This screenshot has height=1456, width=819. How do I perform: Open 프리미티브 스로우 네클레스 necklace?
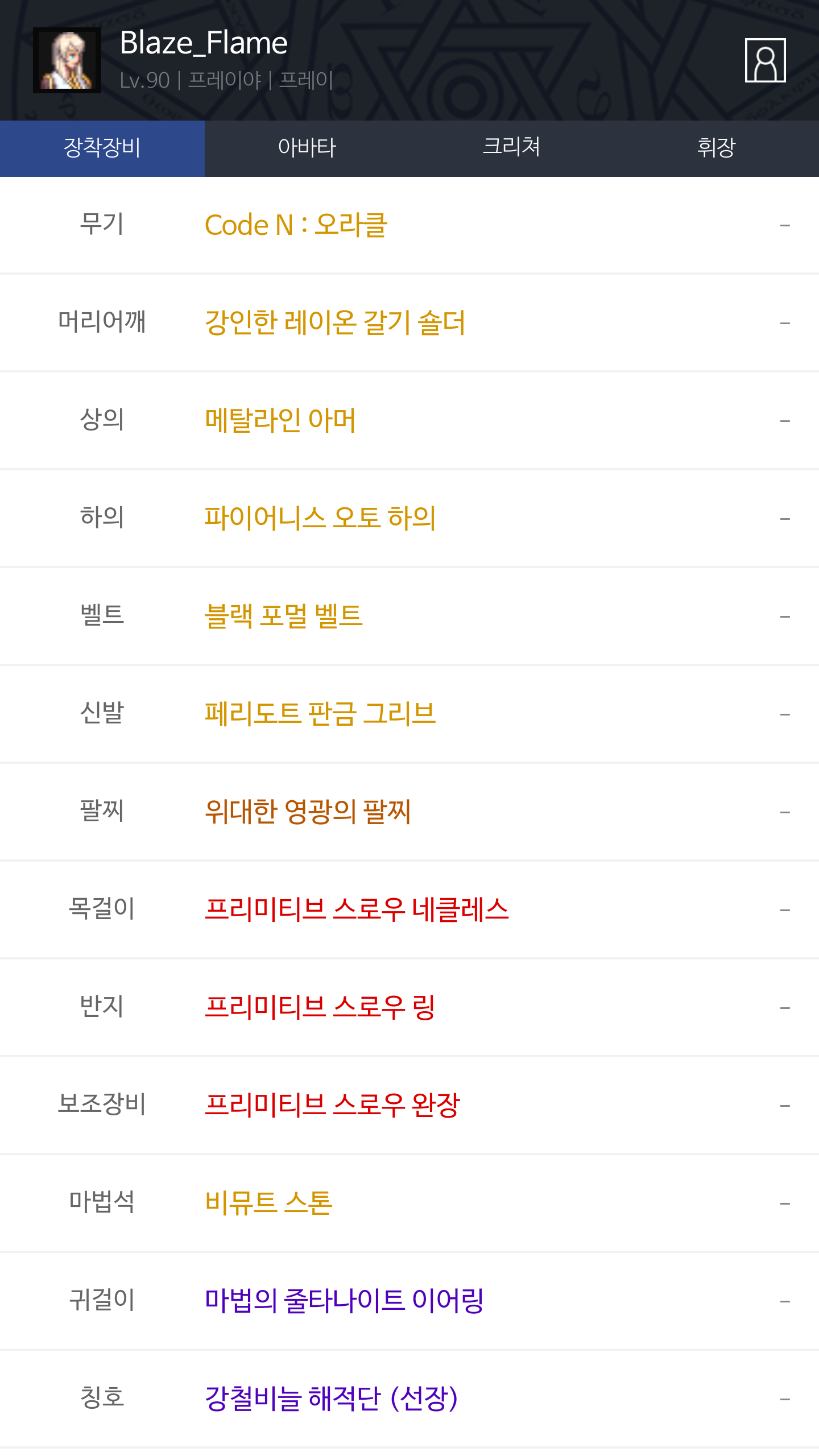coord(409,910)
